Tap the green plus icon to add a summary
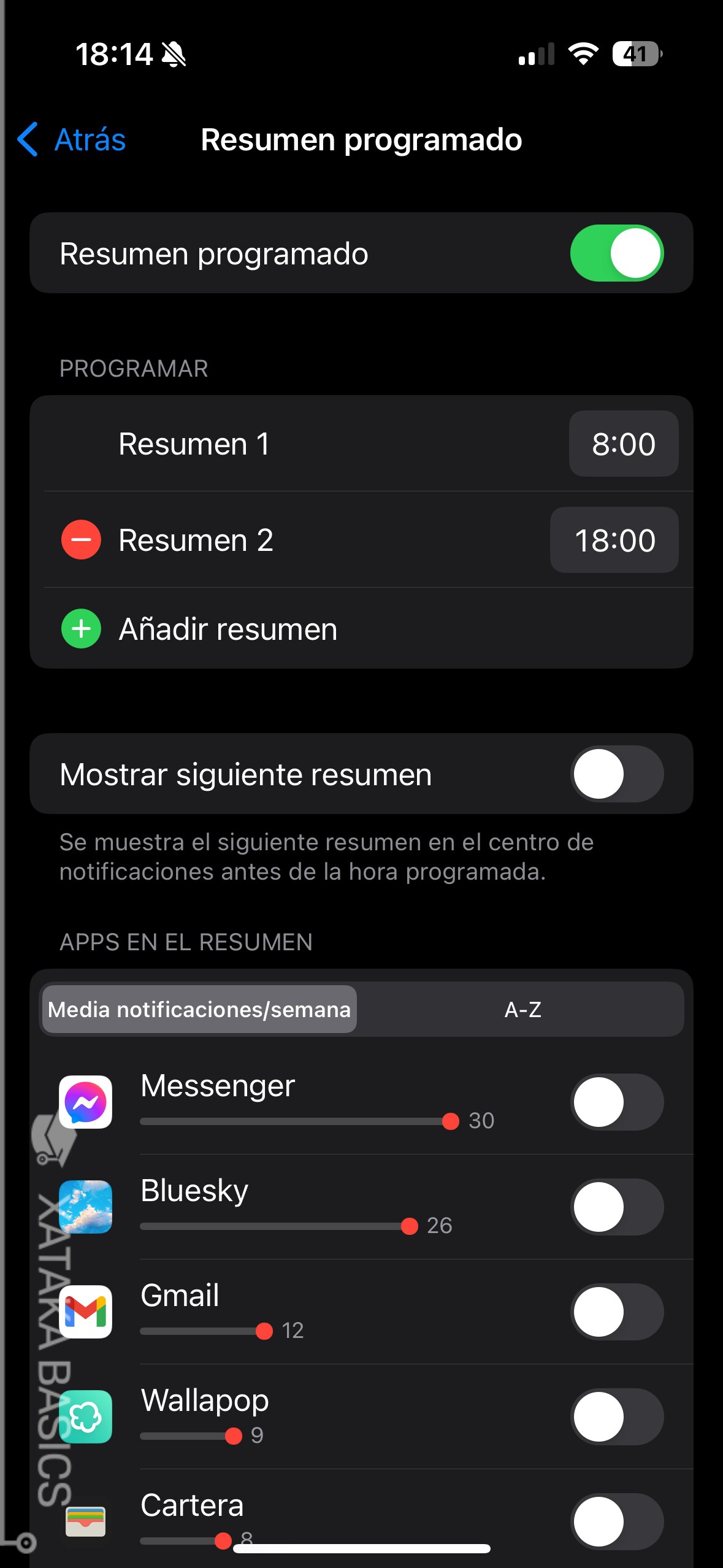Image resolution: width=723 pixels, height=1568 pixels. (80, 628)
